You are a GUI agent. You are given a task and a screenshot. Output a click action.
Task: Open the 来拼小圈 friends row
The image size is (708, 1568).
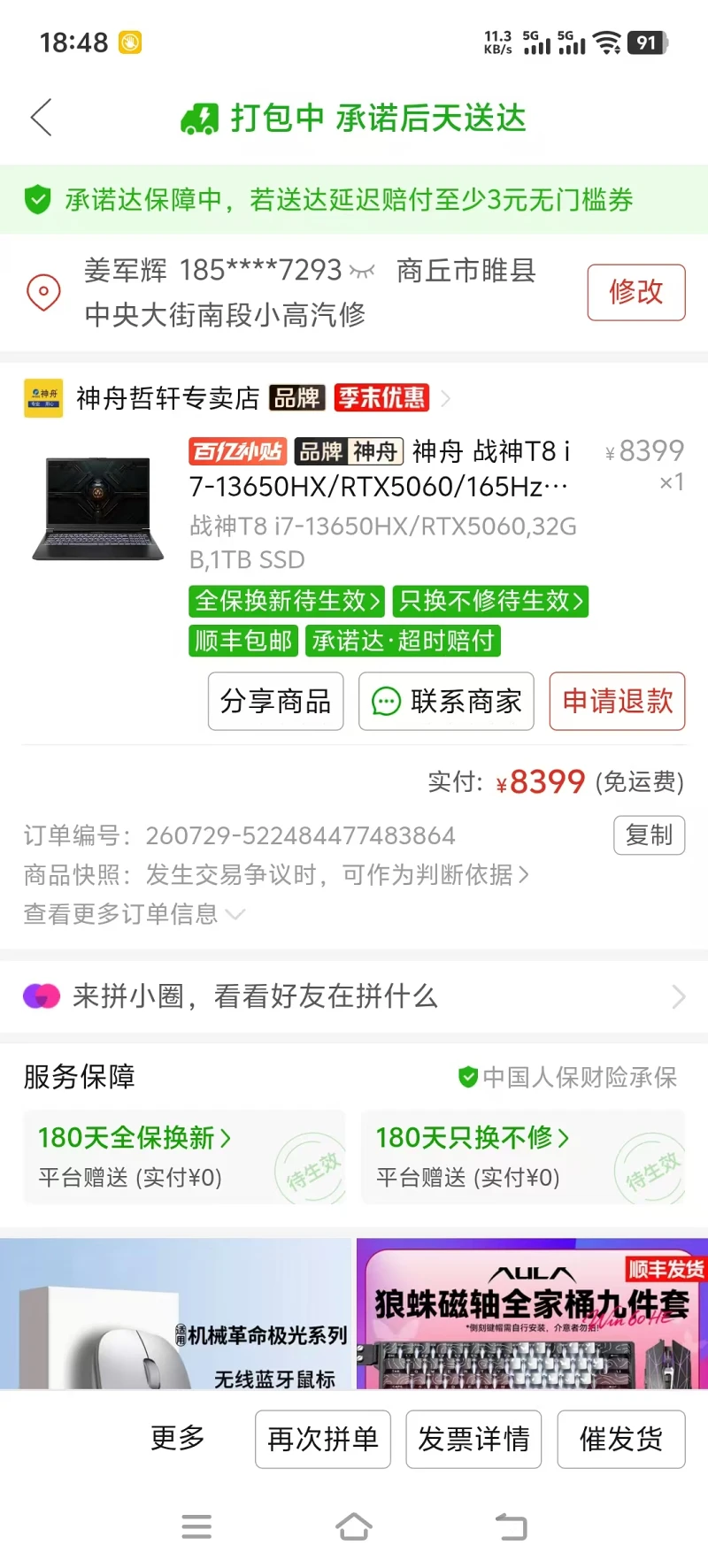coord(354,996)
